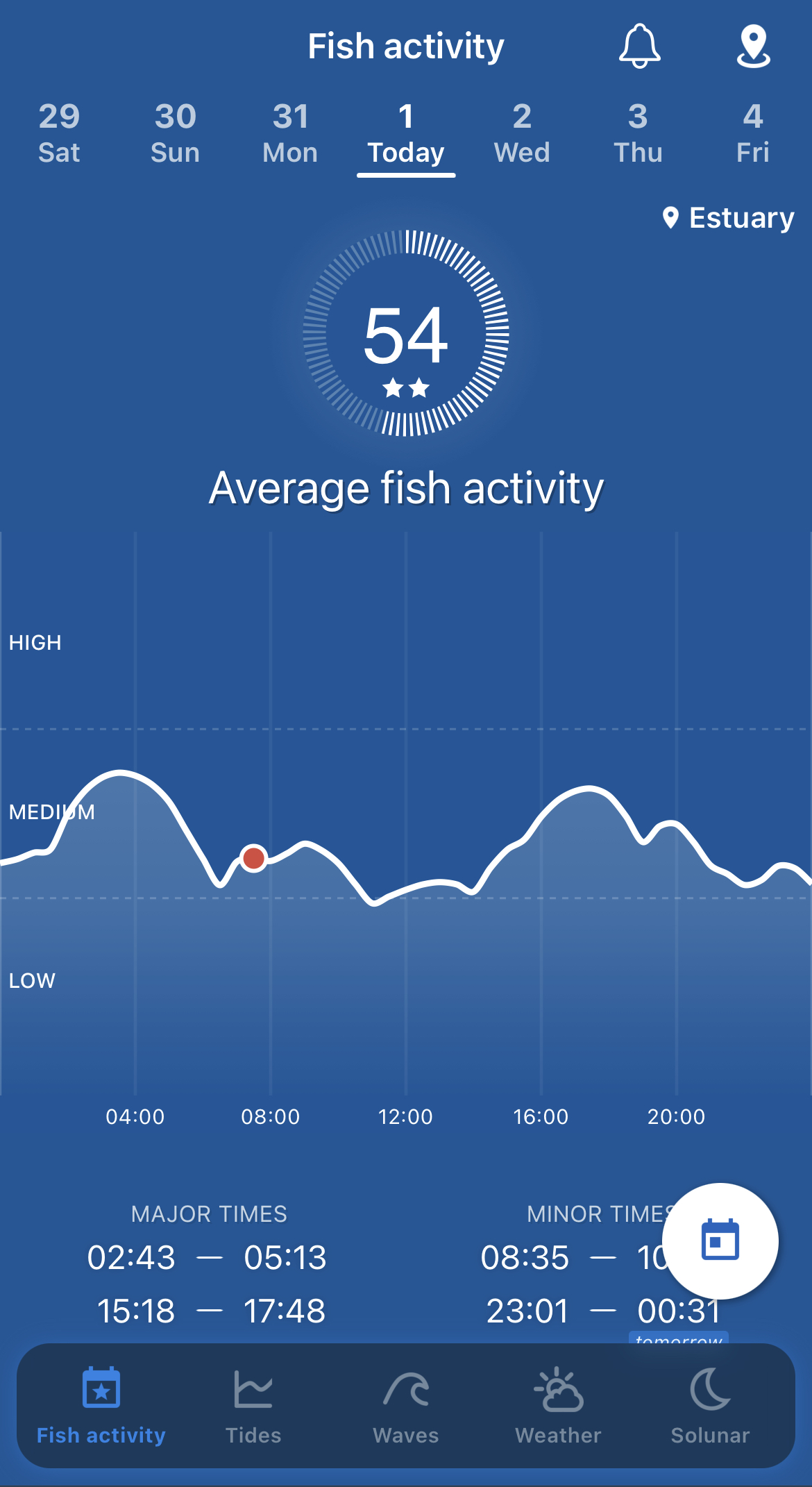Viewport: 812px width, 1487px height.
Task: Open the notifications bell
Action: click(x=639, y=46)
